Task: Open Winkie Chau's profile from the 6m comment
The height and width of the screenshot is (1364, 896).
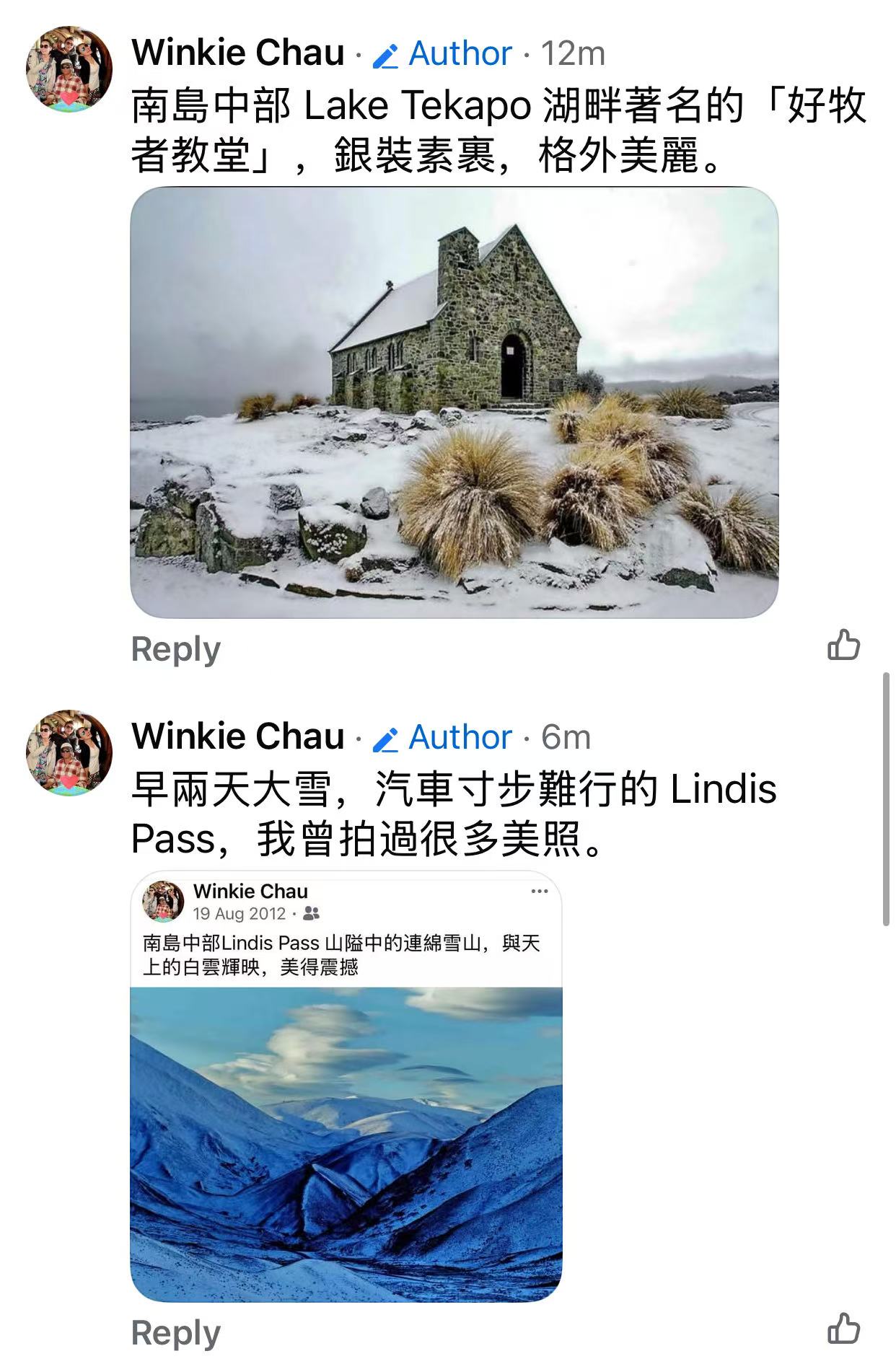Action: pyautogui.click(x=237, y=736)
